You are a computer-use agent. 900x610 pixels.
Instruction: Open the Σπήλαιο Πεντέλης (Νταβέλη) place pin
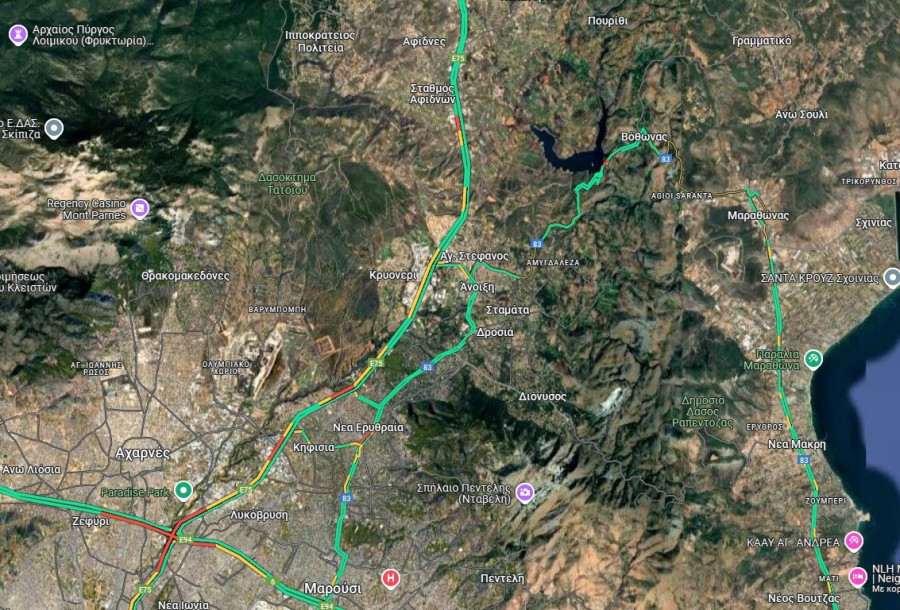(525, 492)
